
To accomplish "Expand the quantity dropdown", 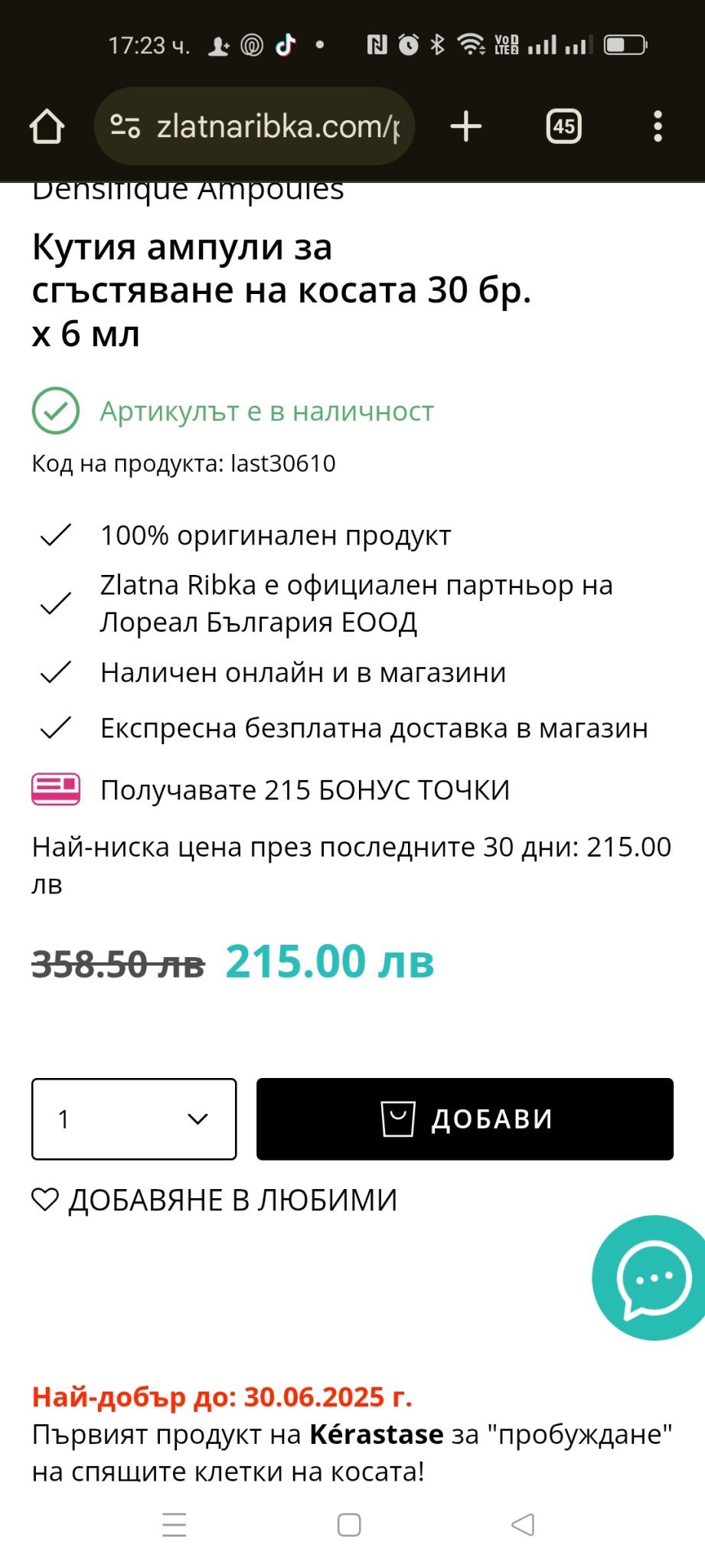I will pyautogui.click(x=134, y=1119).
